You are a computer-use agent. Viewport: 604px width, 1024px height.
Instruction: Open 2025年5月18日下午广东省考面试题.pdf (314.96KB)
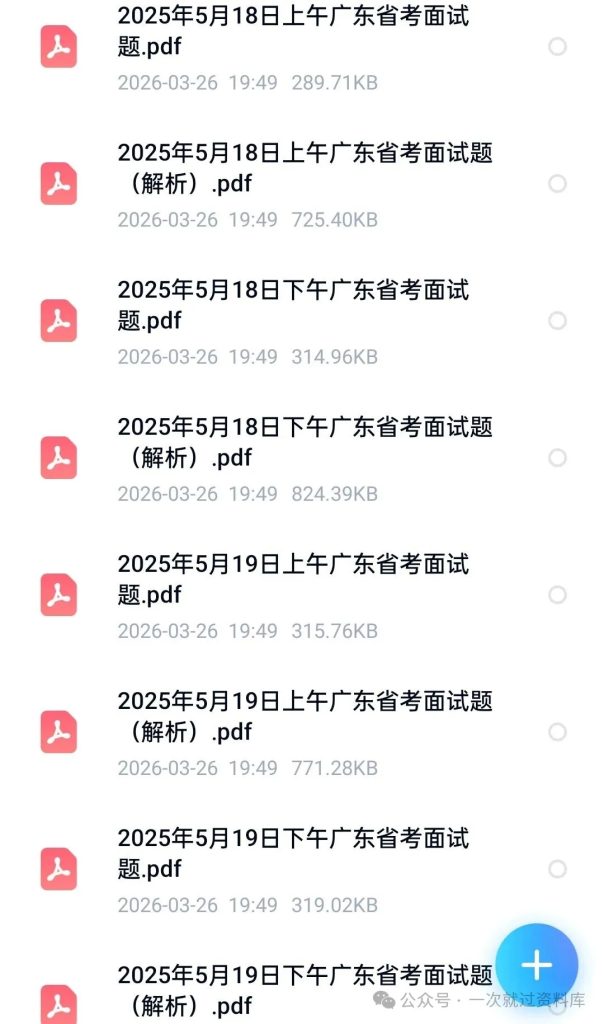coord(292,306)
